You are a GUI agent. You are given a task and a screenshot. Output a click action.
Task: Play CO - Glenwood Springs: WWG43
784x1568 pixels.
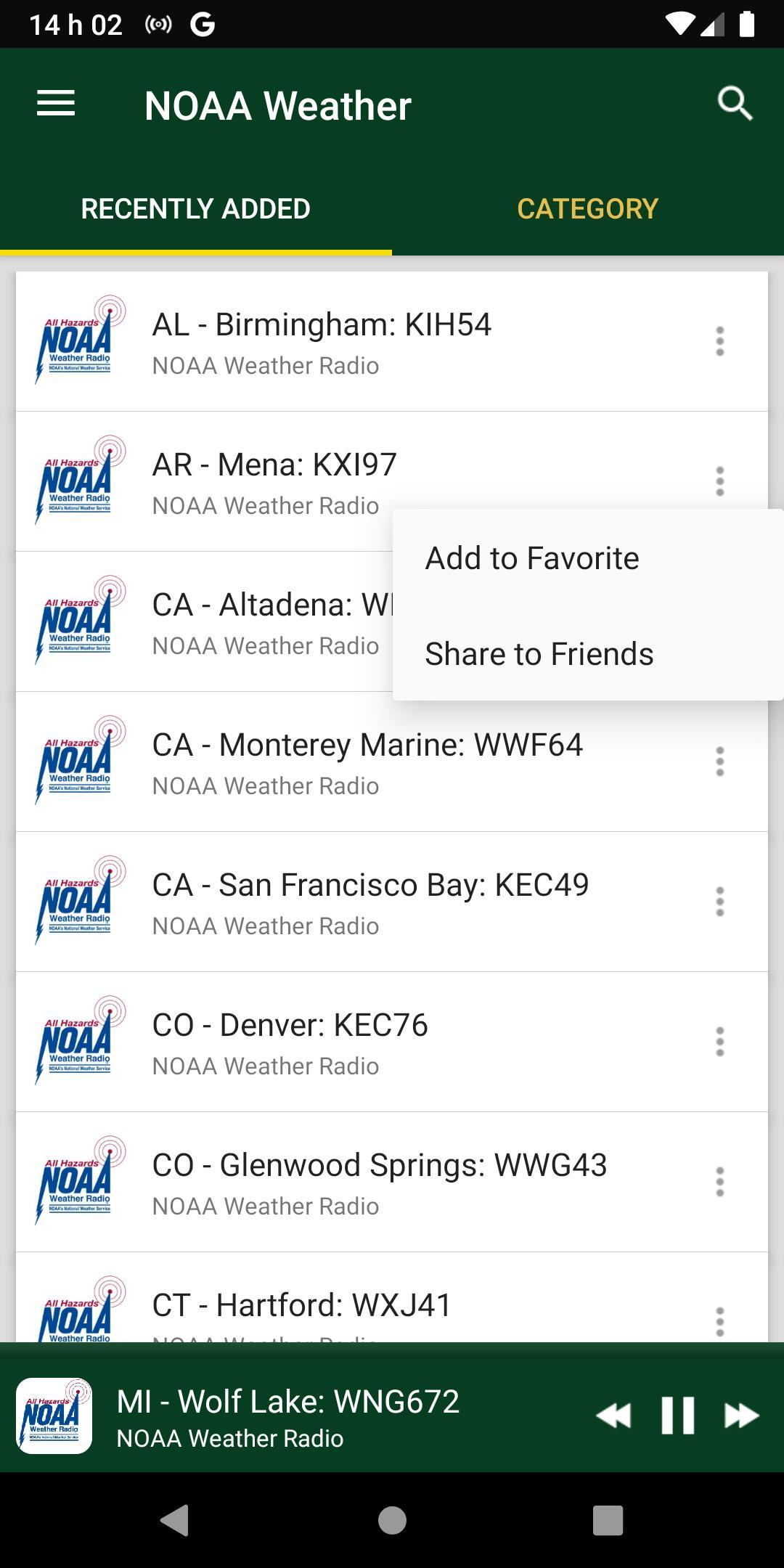click(x=392, y=1182)
